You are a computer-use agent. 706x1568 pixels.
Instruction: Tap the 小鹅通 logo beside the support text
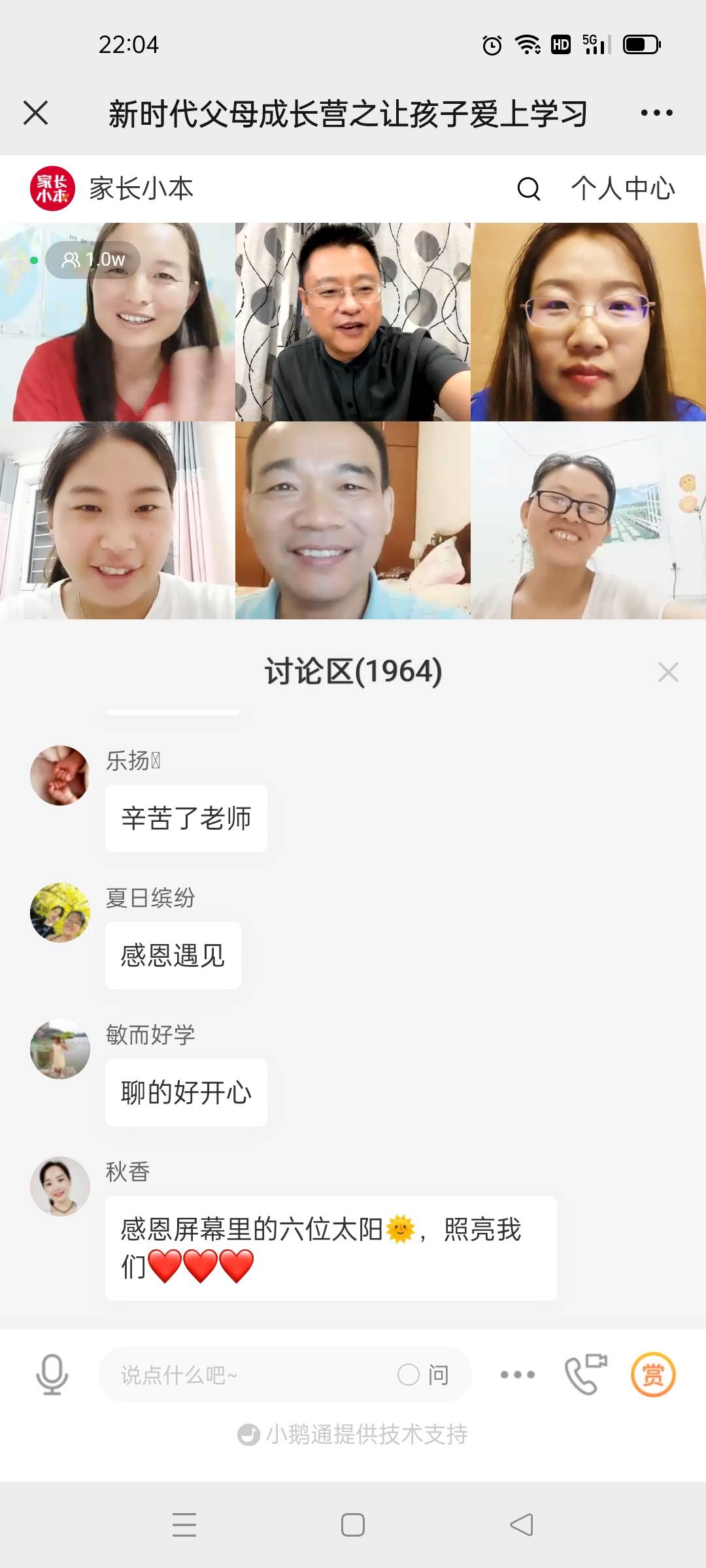coord(248,1435)
